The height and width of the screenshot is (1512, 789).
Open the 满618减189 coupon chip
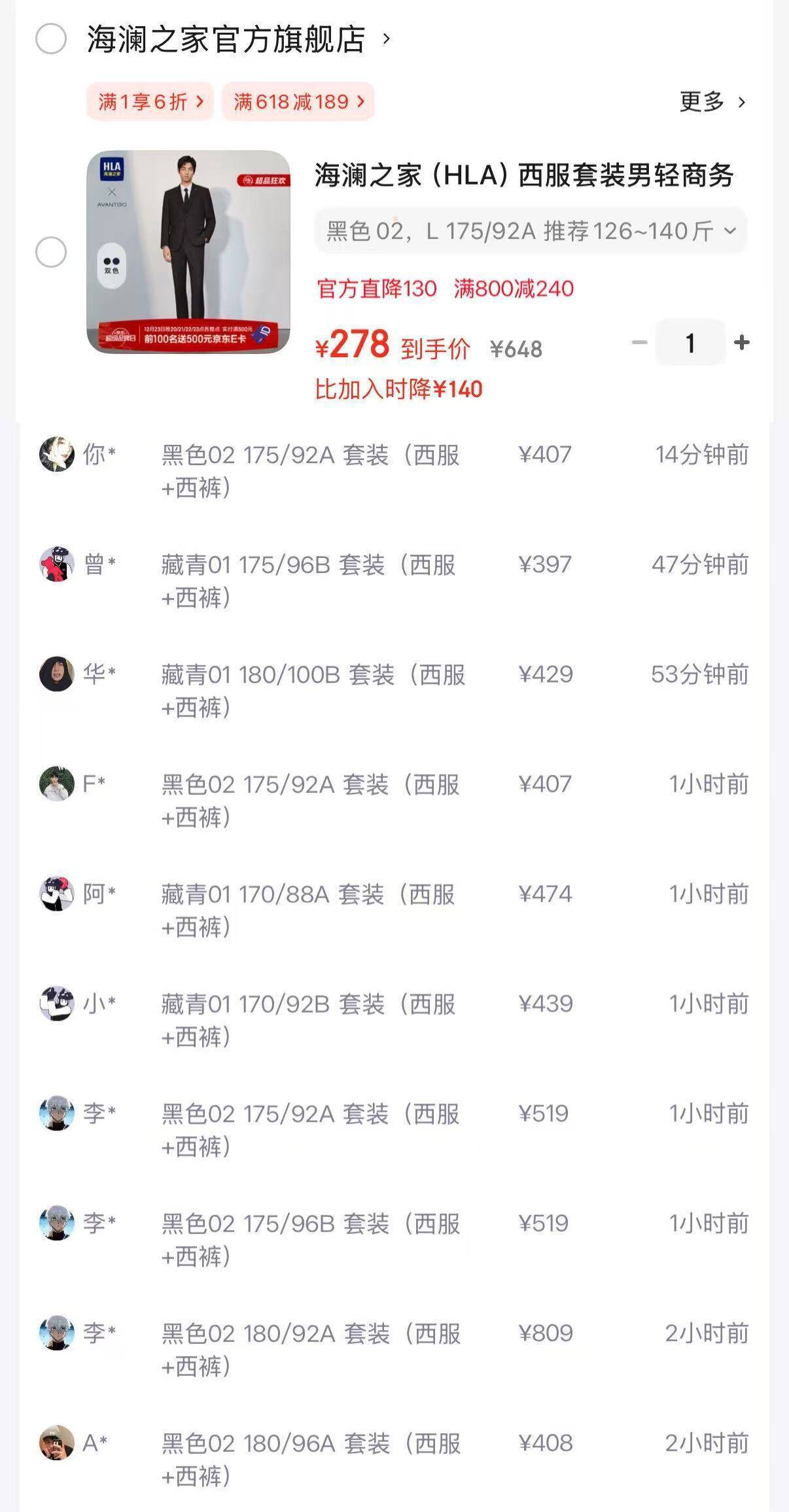(x=298, y=101)
